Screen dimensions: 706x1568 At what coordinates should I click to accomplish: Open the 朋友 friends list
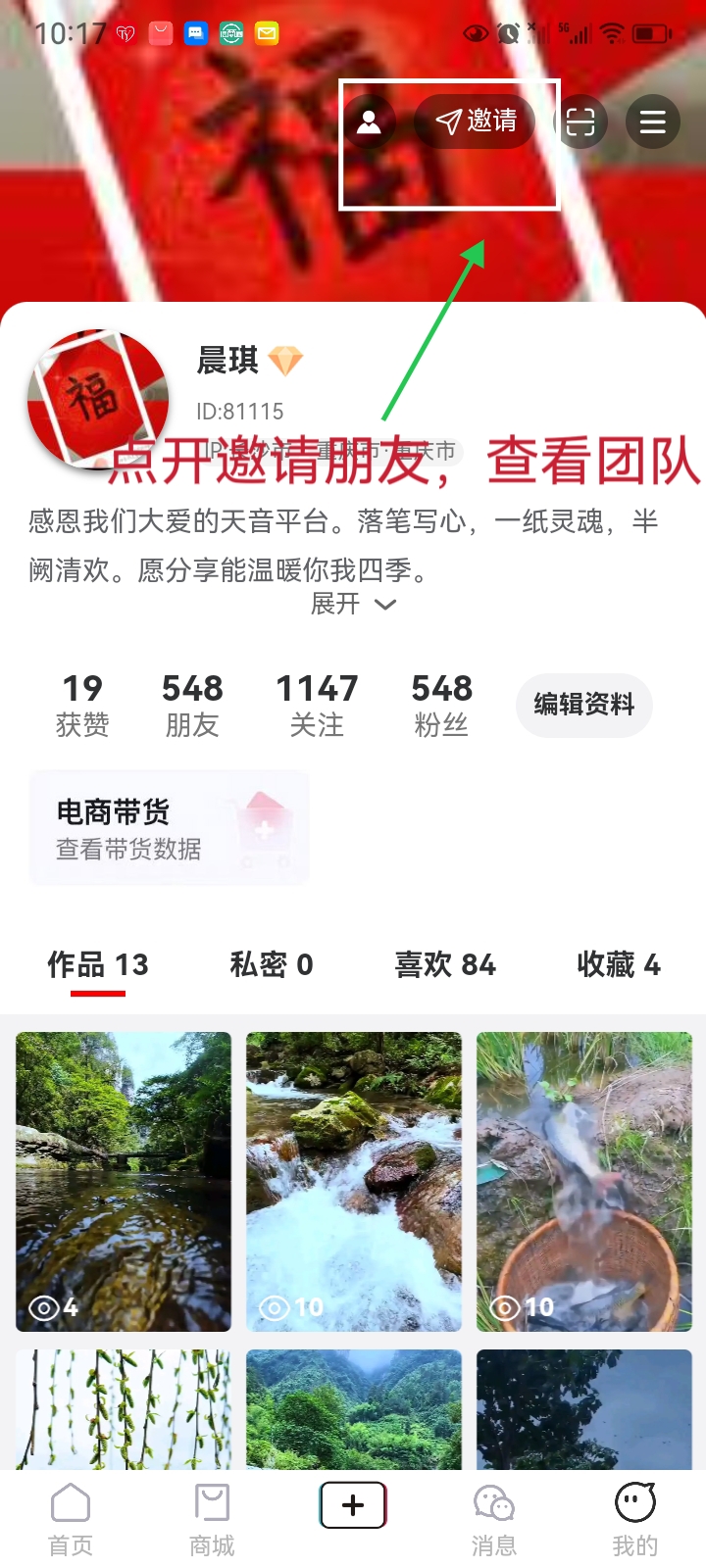coord(192,705)
